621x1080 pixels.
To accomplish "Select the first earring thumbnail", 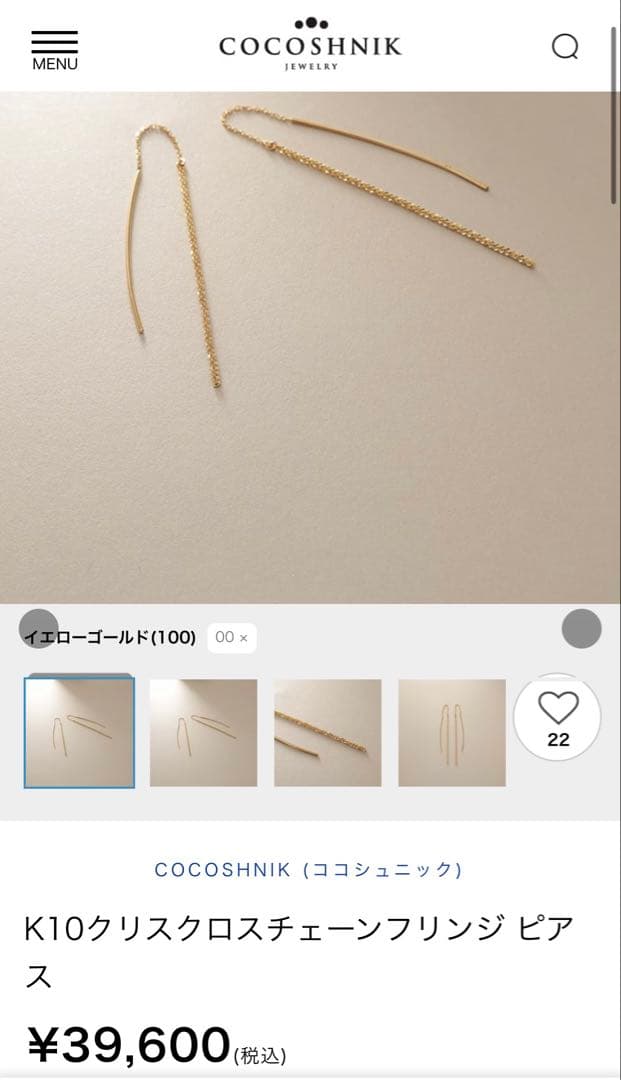I will pos(79,733).
